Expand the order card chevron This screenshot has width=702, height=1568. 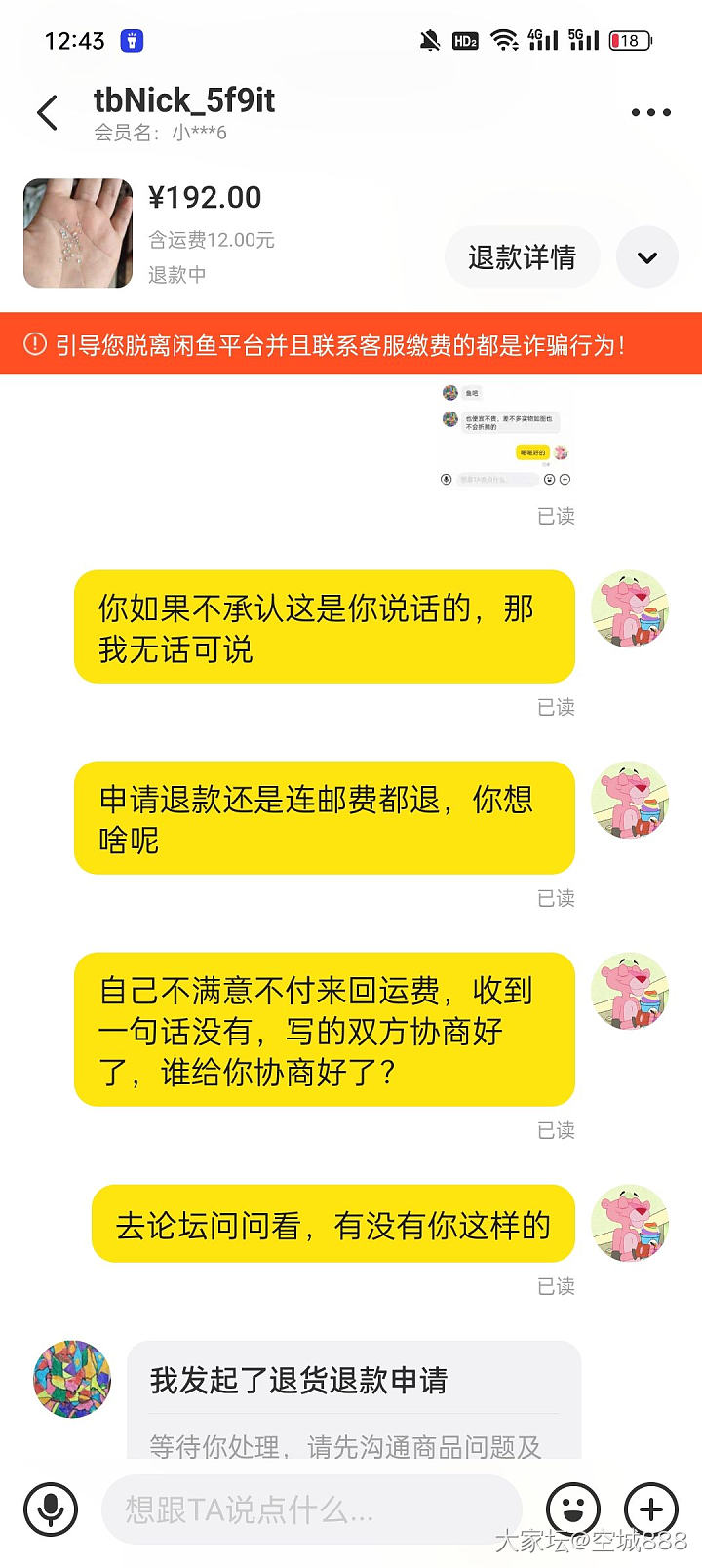647,257
